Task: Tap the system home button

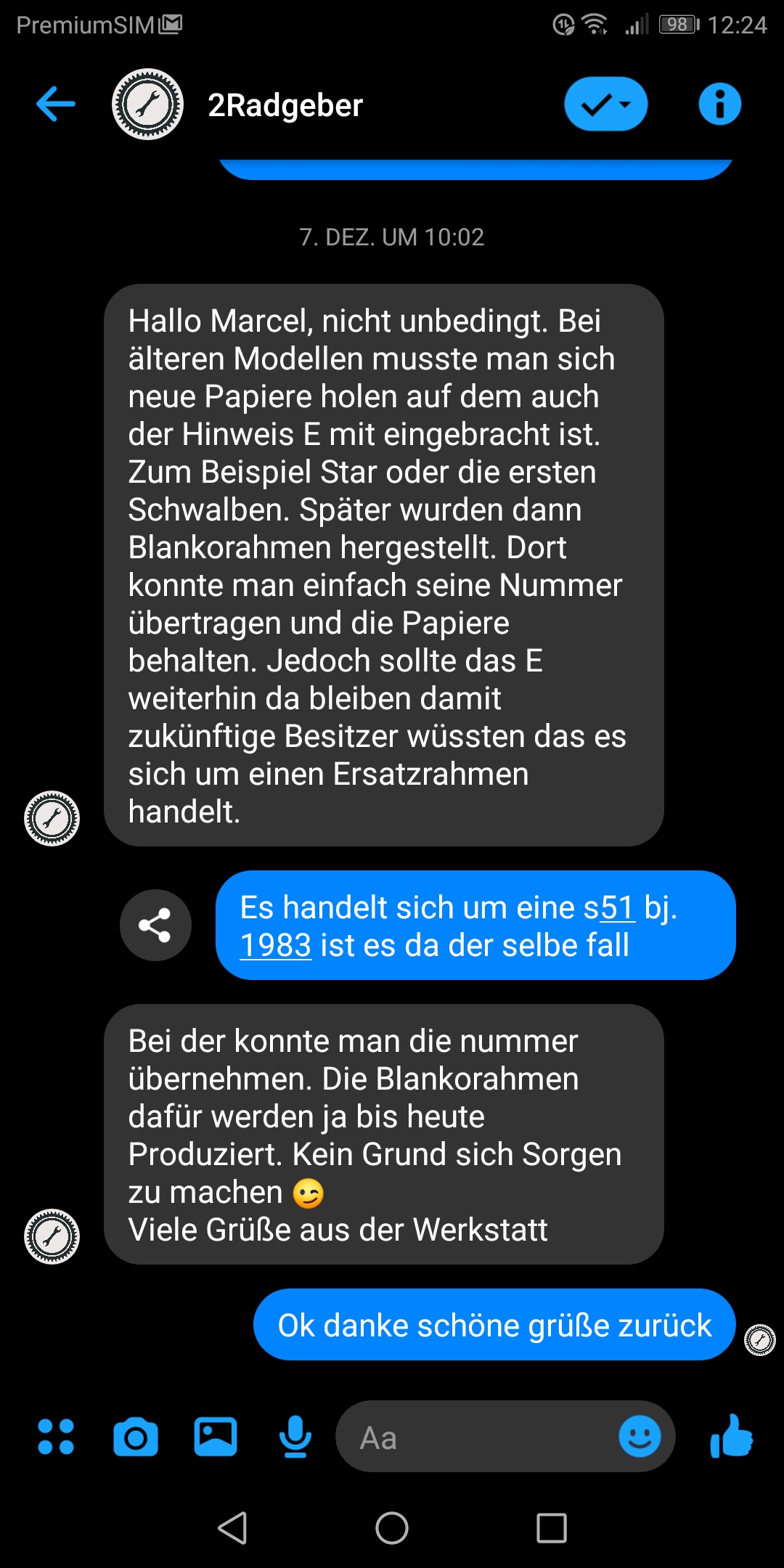Action: 392,1528
